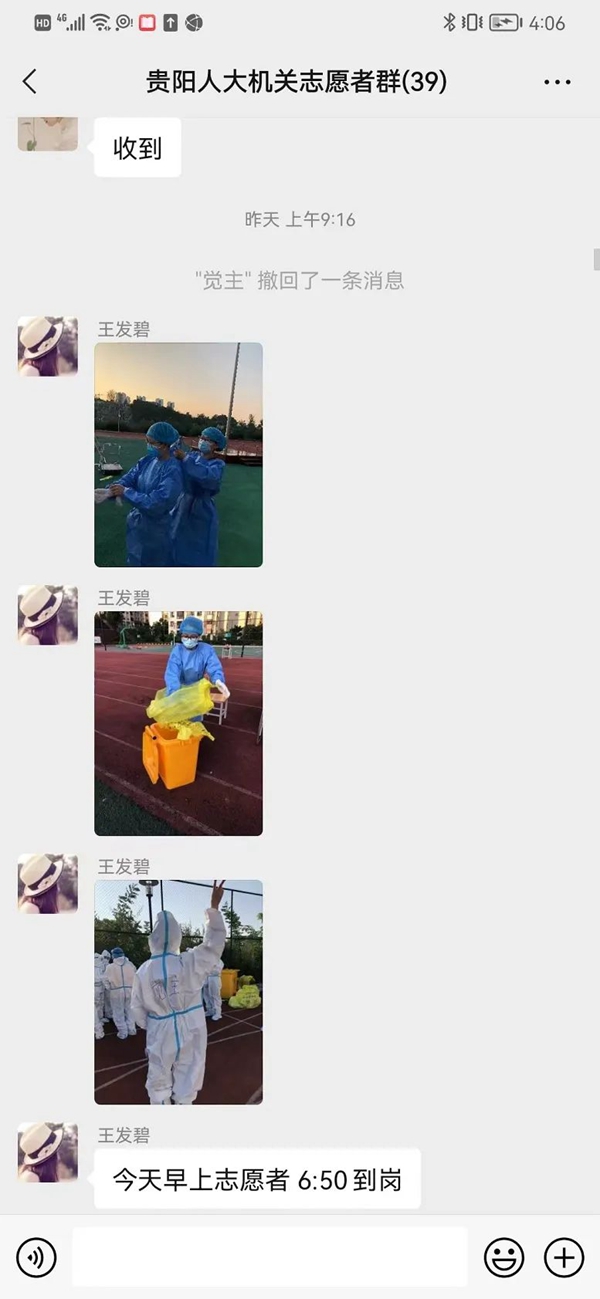Image resolution: width=600 pixels, height=1299 pixels.
Task: Go back from the group chat
Action: [x=29, y=82]
